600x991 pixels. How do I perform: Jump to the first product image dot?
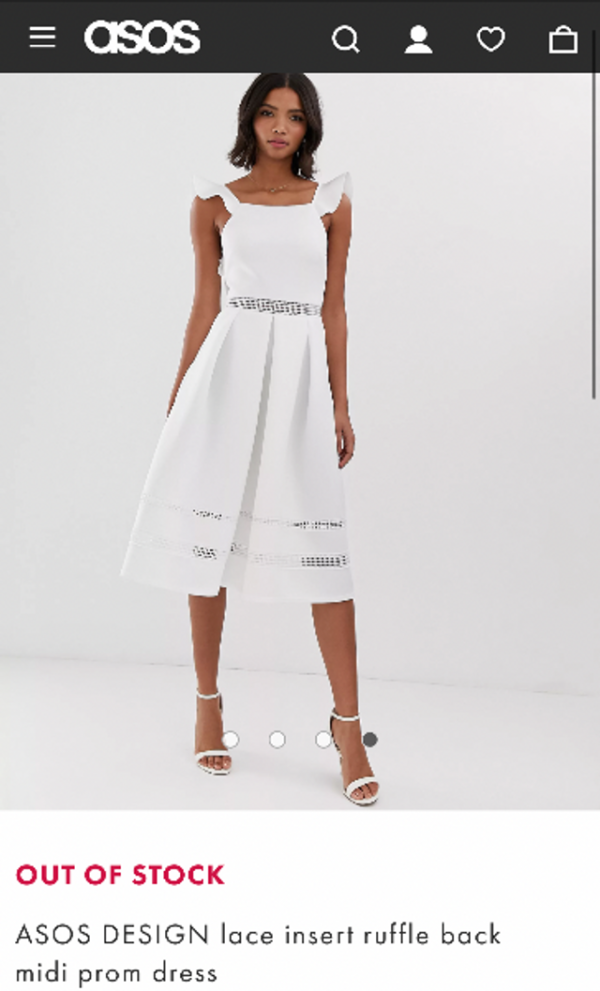(x=231, y=739)
